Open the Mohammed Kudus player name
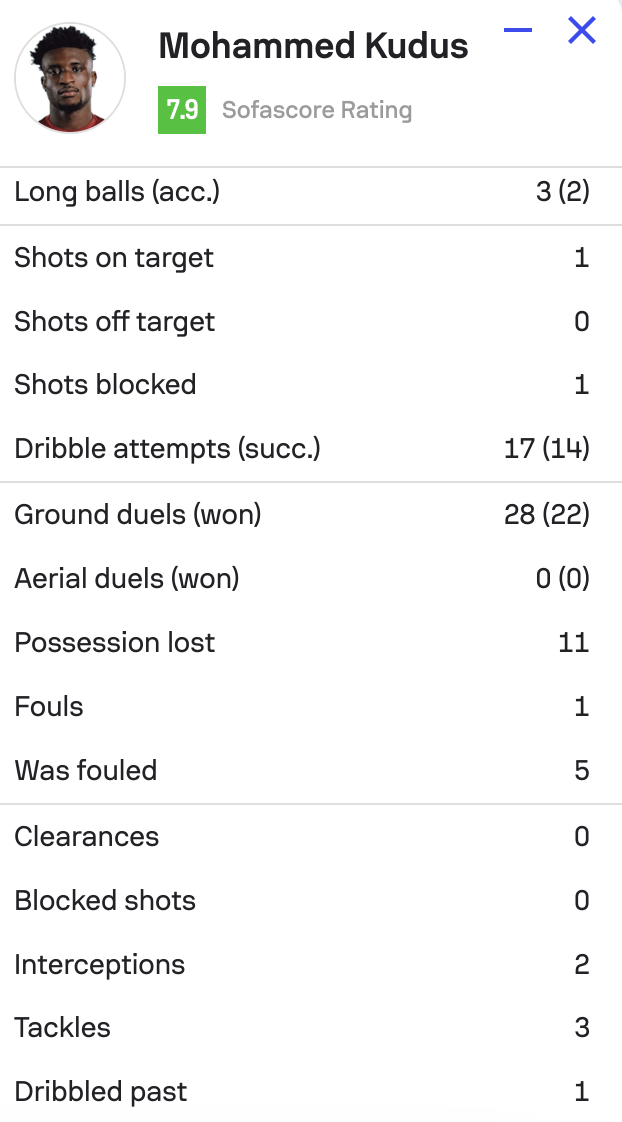 tap(314, 46)
